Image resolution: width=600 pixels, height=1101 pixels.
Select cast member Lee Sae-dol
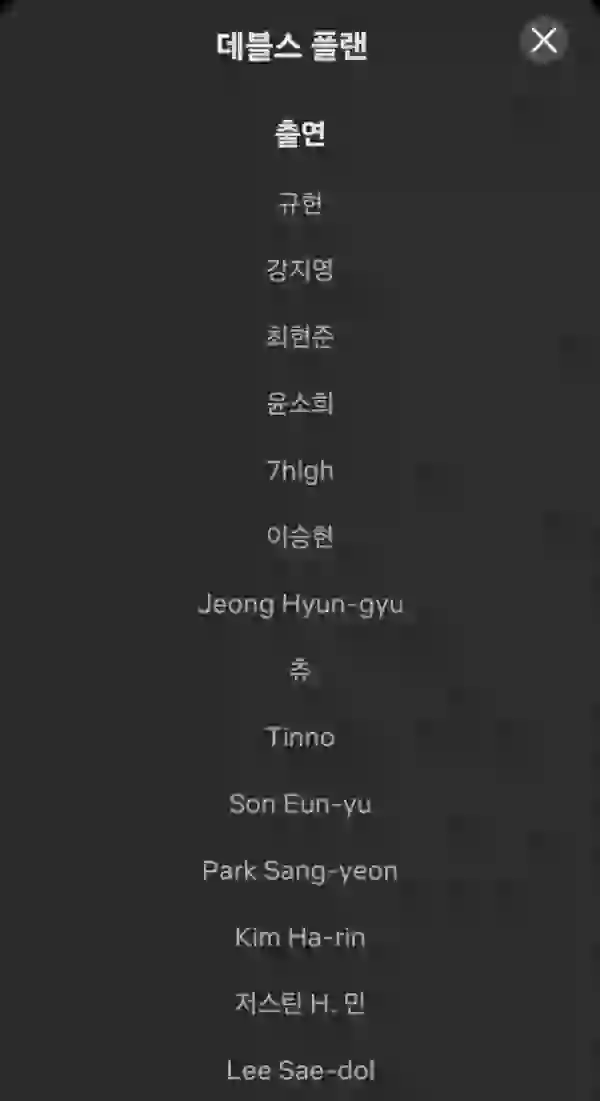tap(300, 1071)
